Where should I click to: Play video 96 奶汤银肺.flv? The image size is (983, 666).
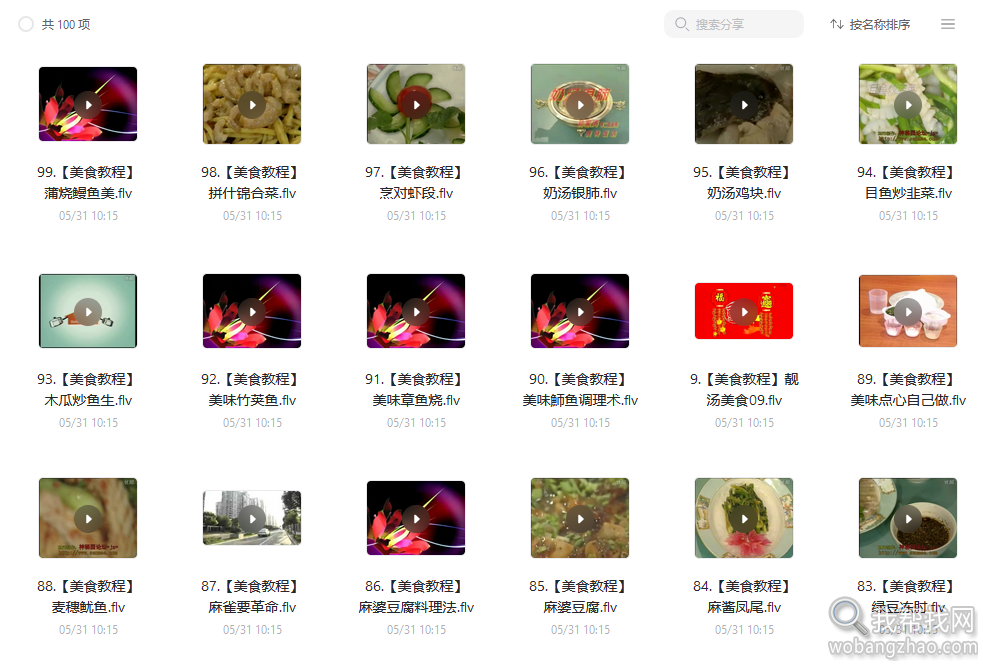coord(580,104)
